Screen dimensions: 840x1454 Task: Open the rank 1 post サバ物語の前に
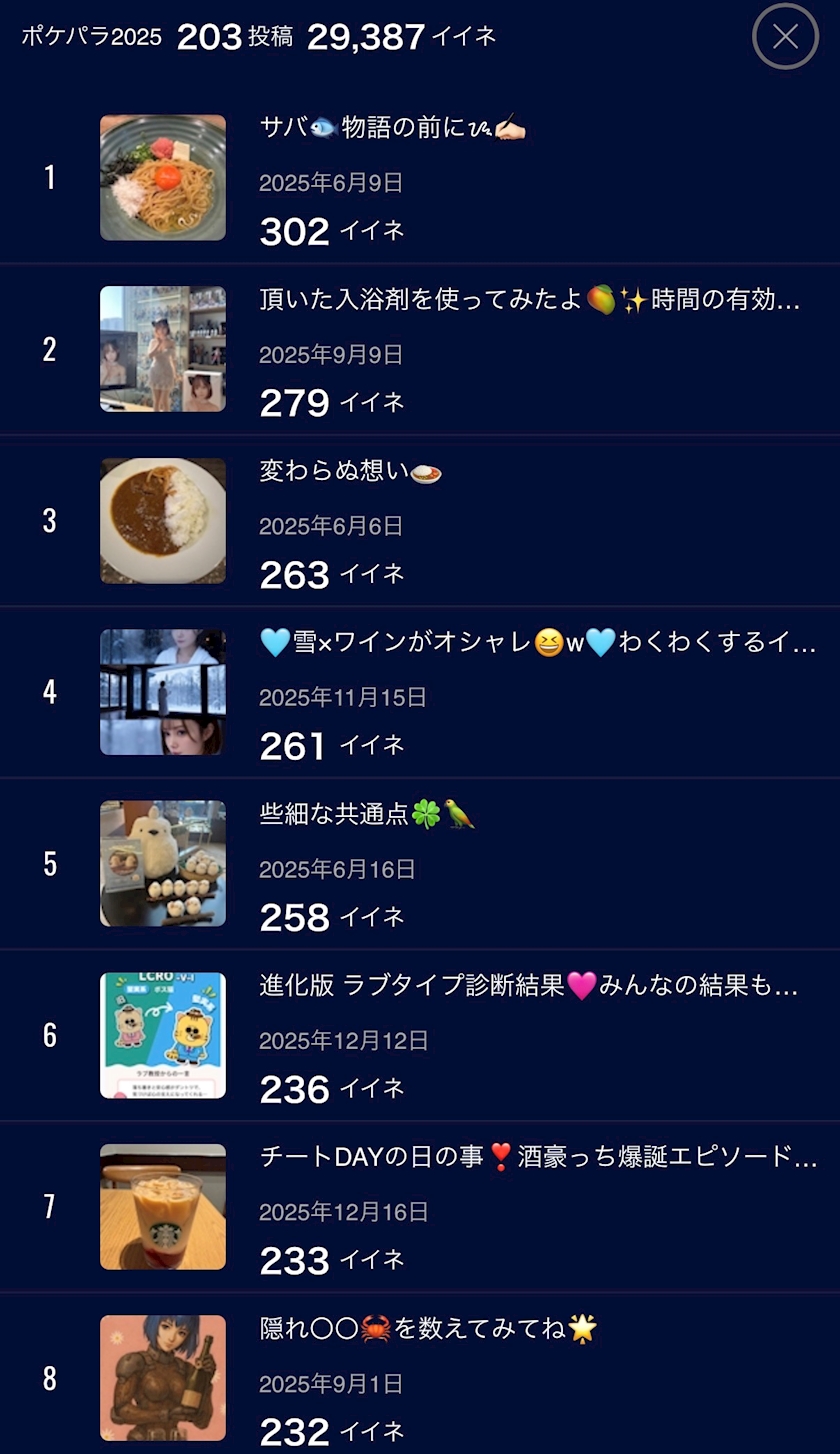click(x=392, y=128)
